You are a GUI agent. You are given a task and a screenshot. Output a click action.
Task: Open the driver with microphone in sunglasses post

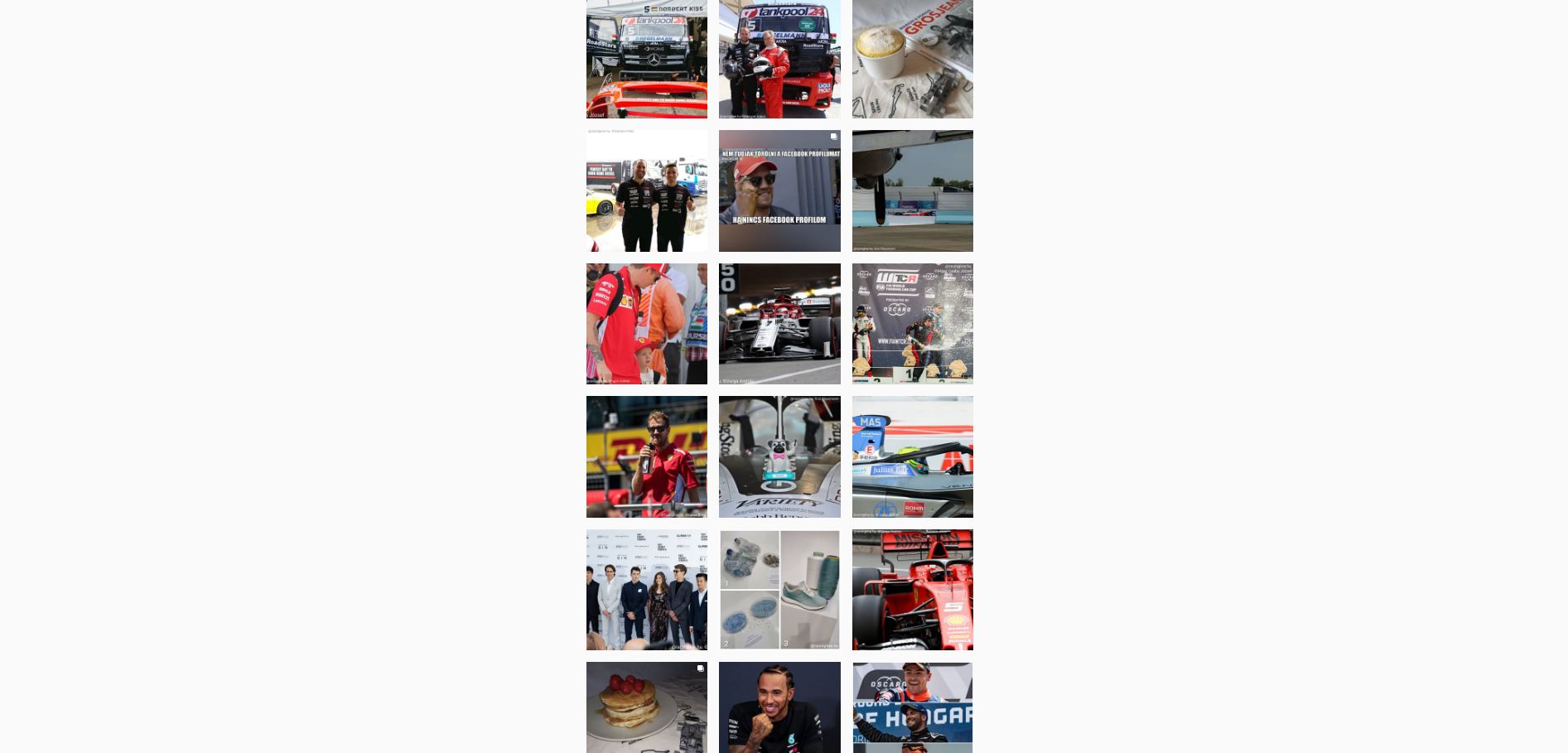646,456
